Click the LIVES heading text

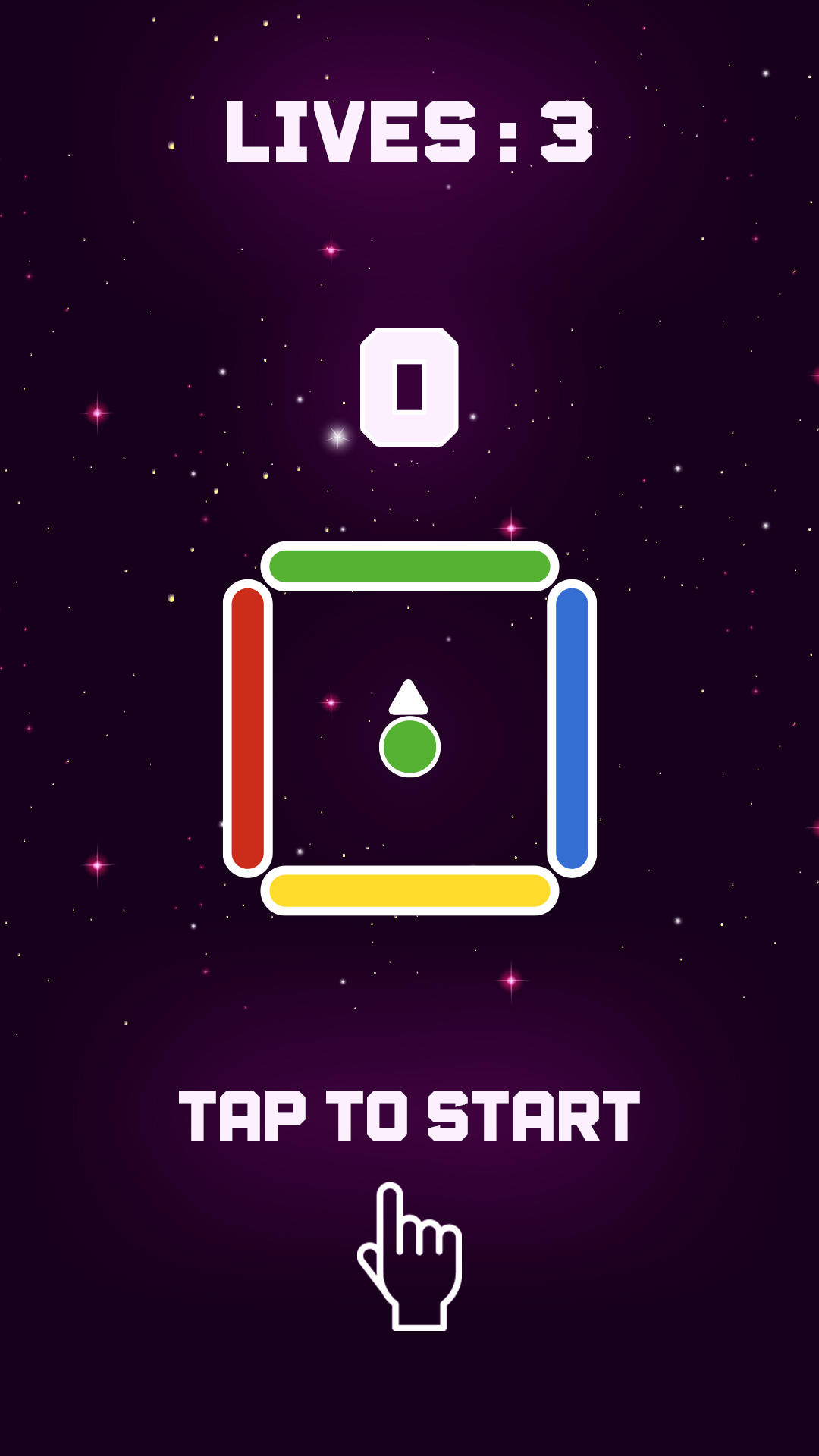(409, 133)
